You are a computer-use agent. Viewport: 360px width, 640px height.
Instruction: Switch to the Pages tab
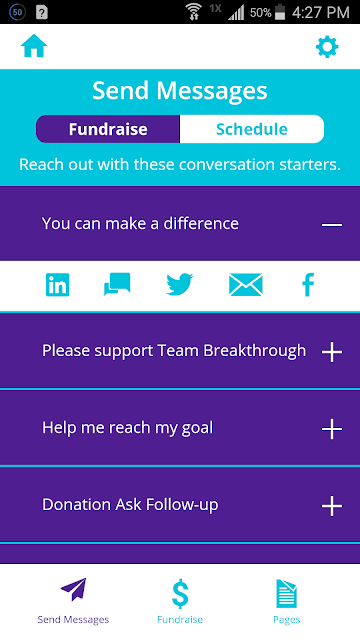[287, 602]
